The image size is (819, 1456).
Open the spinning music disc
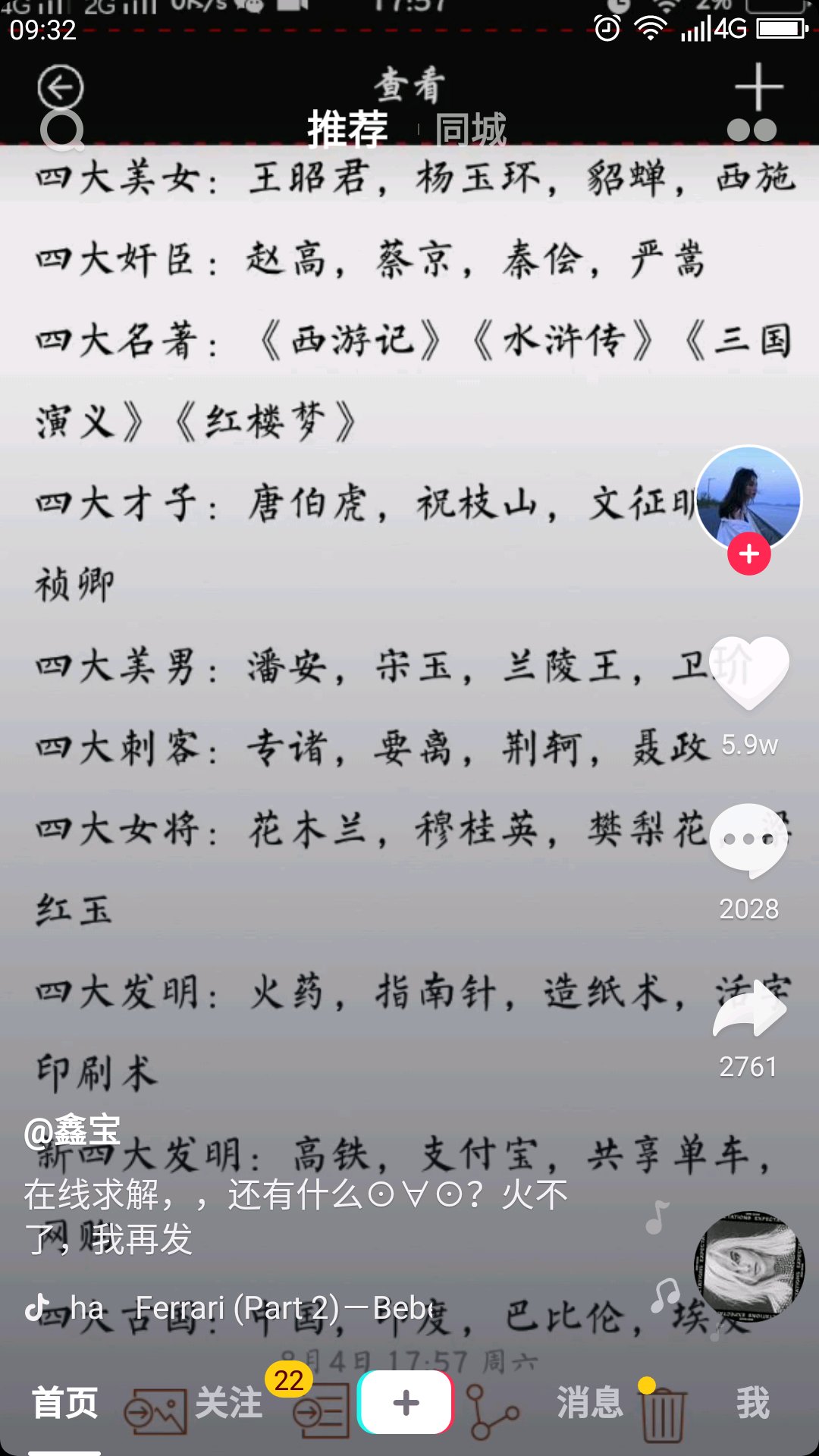coord(748,1266)
